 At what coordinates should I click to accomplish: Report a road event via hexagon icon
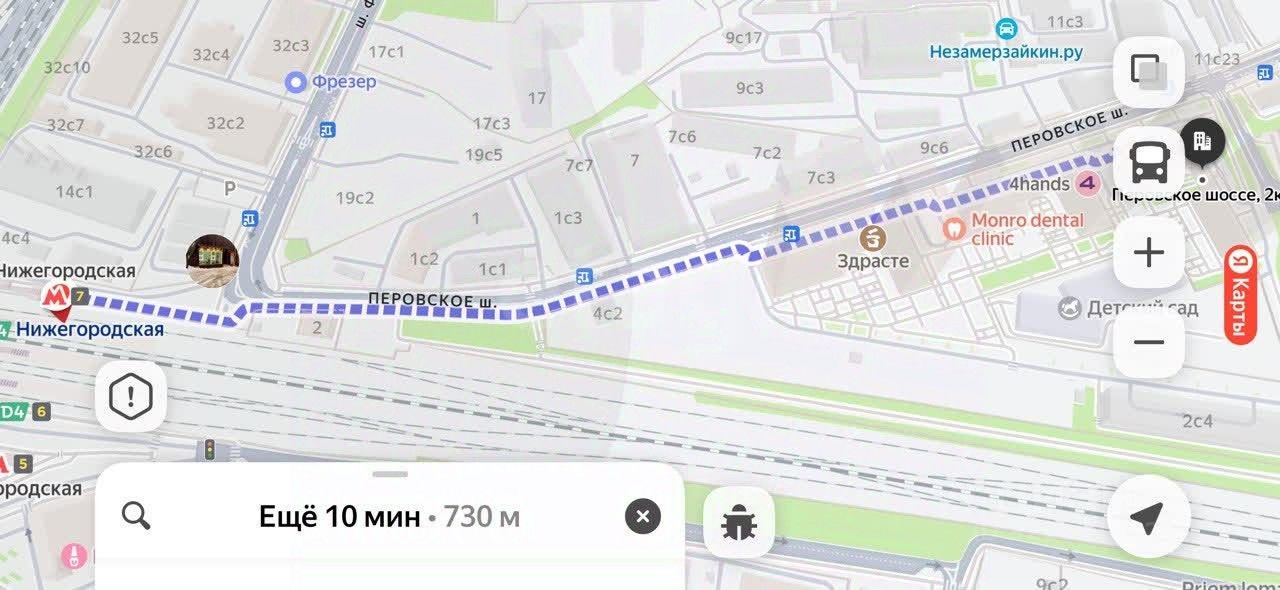130,398
